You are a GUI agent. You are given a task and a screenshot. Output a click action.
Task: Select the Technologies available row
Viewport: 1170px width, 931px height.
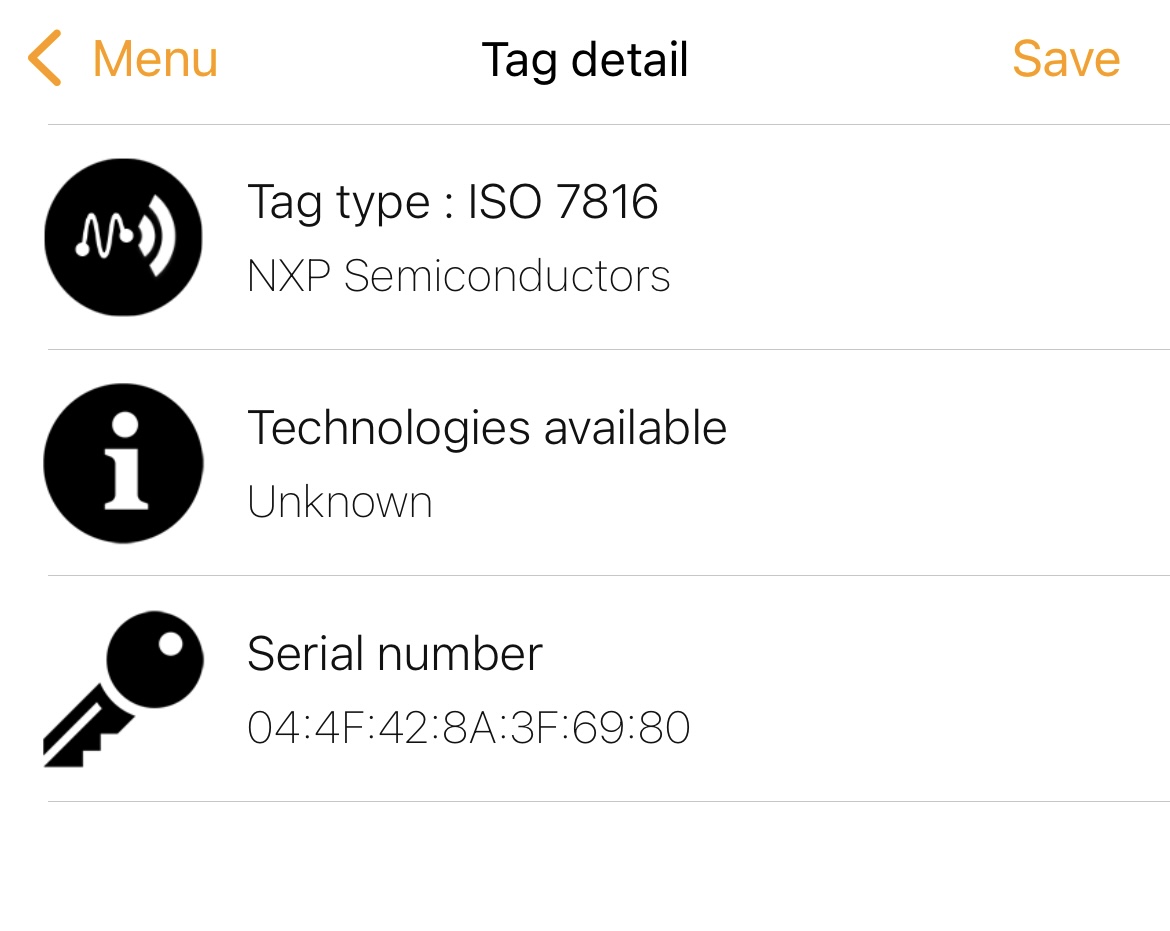(600, 463)
